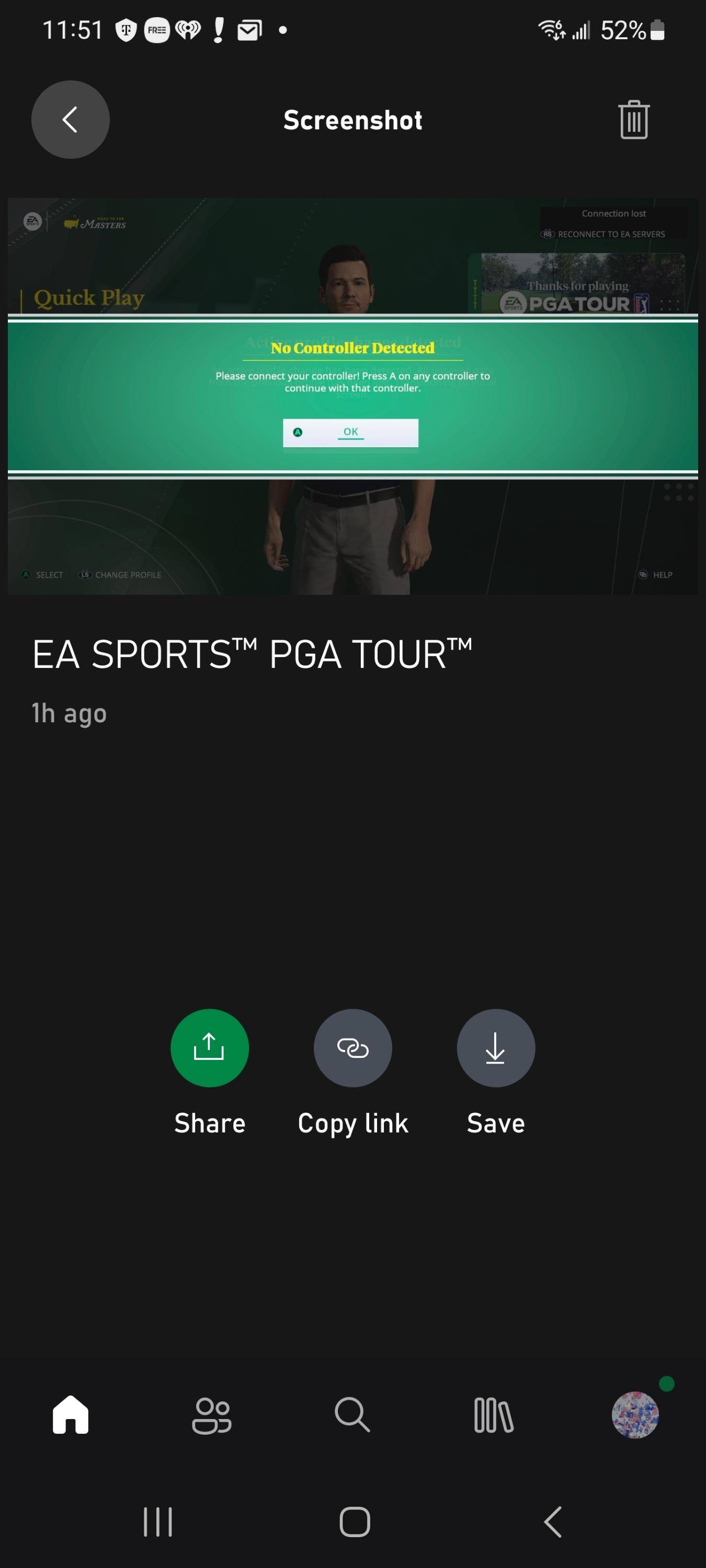Open the Search tab
The width and height of the screenshot is (706, 1568).
[352, 1415]
